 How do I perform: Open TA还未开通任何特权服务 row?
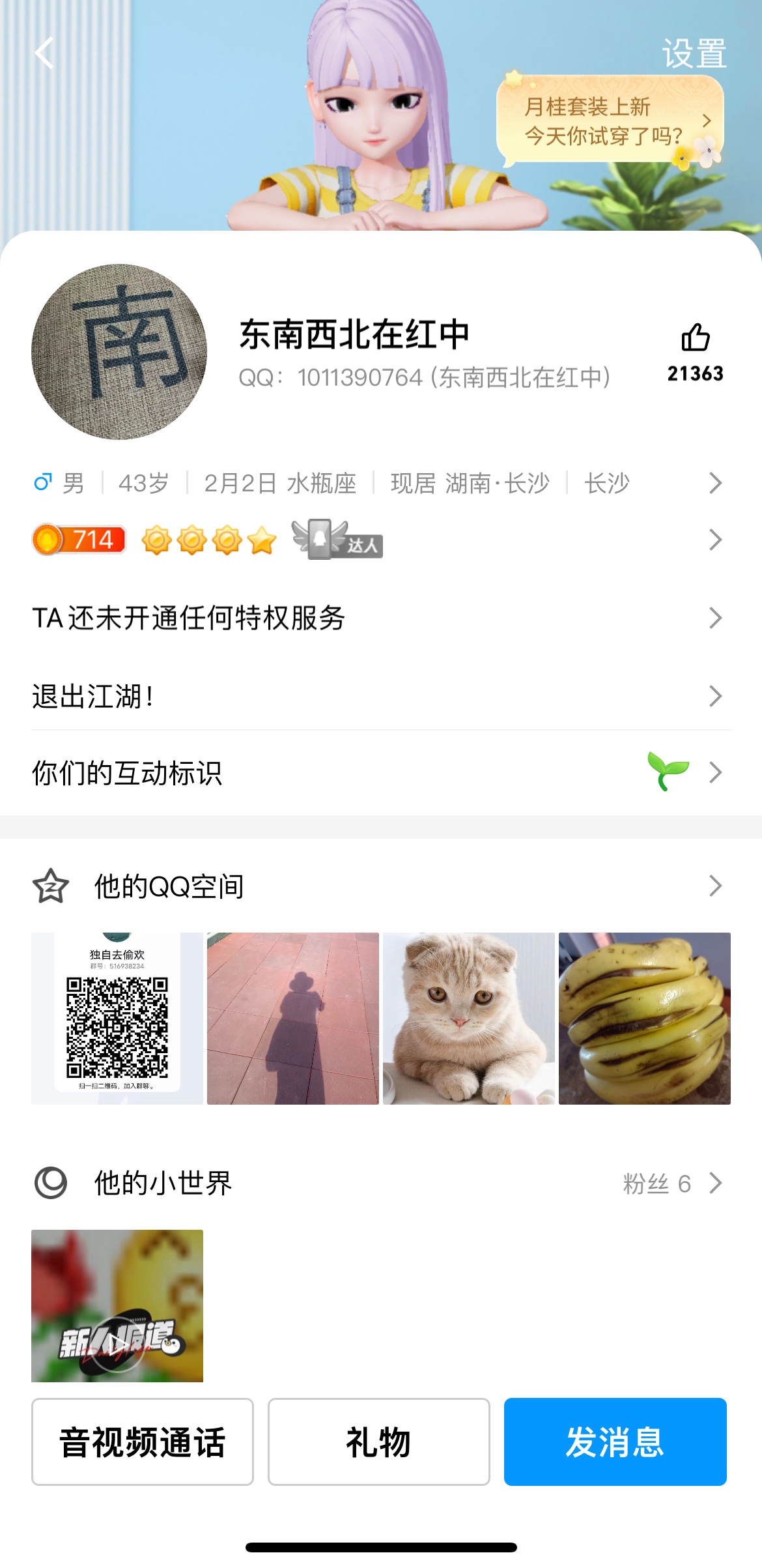click(x=378, y=618)
